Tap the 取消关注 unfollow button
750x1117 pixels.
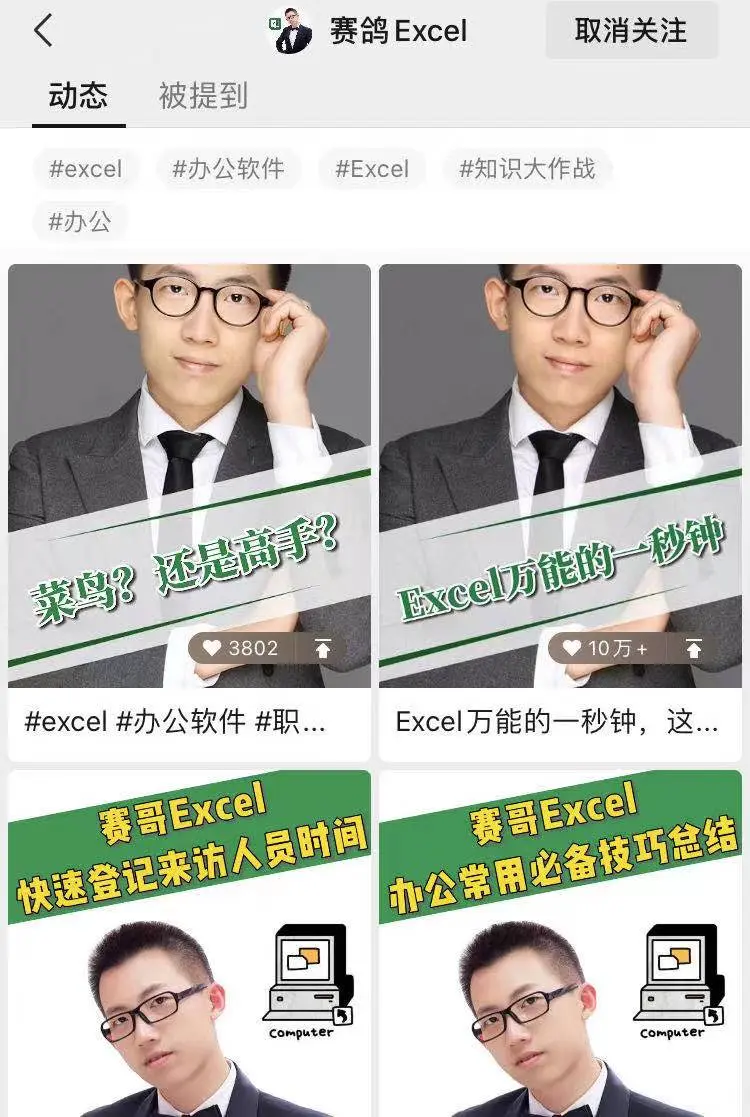631,31
